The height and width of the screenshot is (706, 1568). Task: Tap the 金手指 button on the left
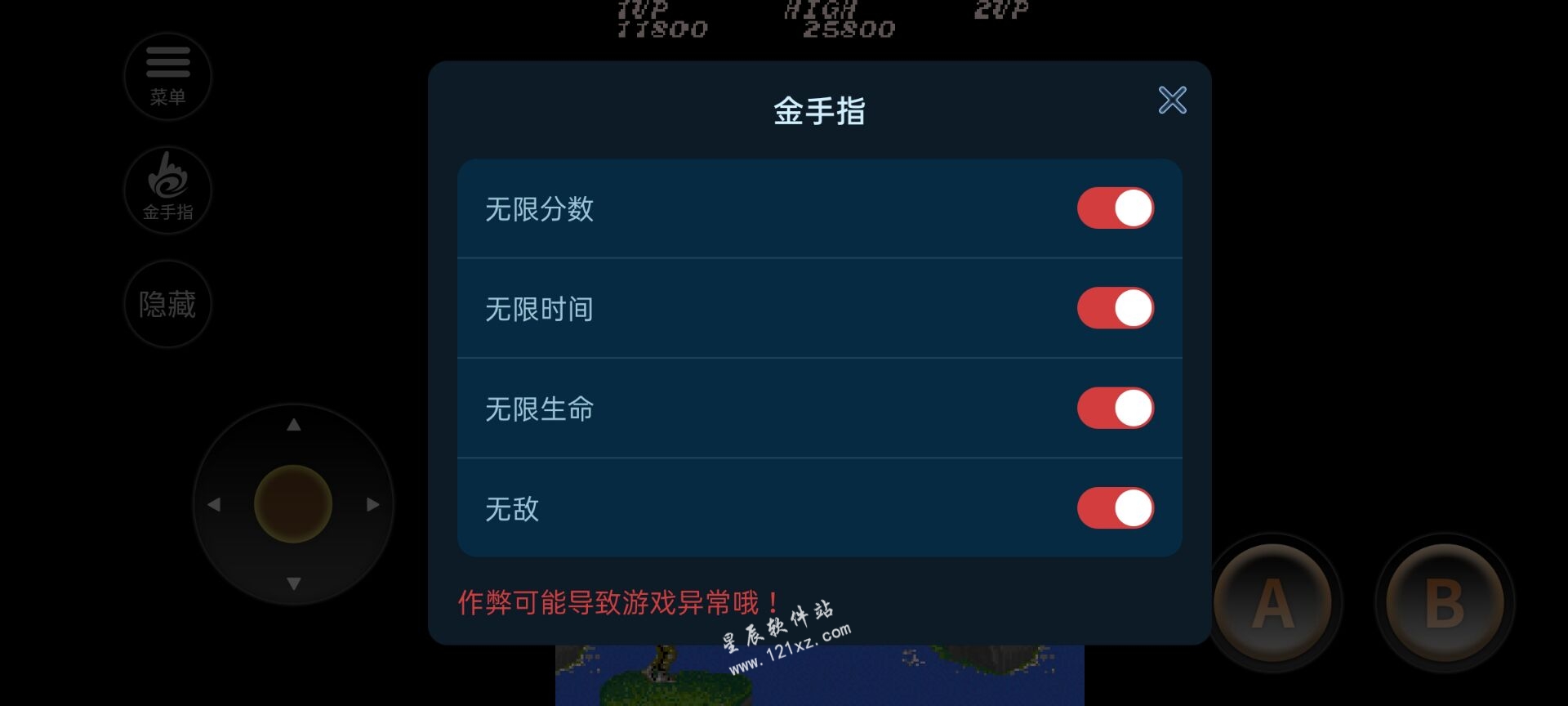167,190
